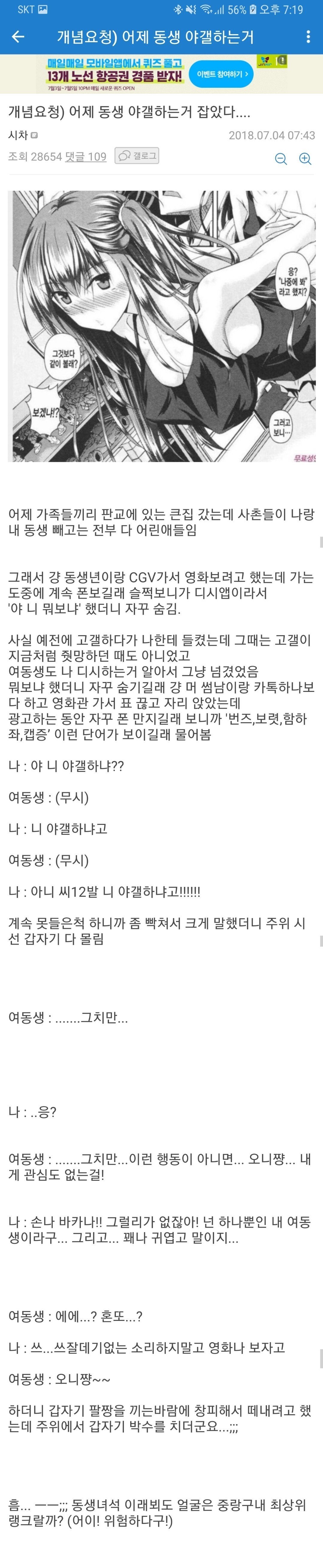
Task: Tap the 이벤트 참여하기 banner button
Action: [x=222, y=74]
